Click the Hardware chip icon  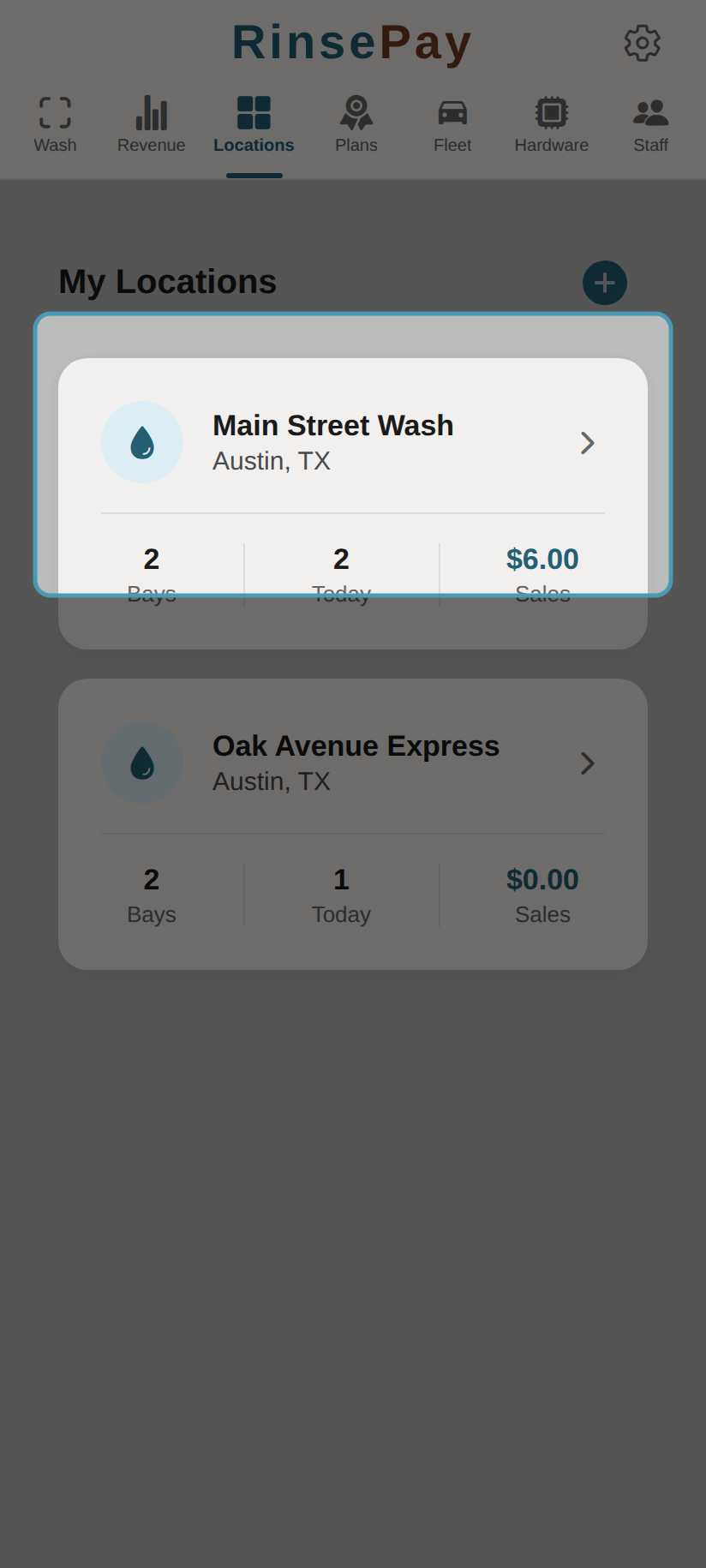tap(551, 111)
